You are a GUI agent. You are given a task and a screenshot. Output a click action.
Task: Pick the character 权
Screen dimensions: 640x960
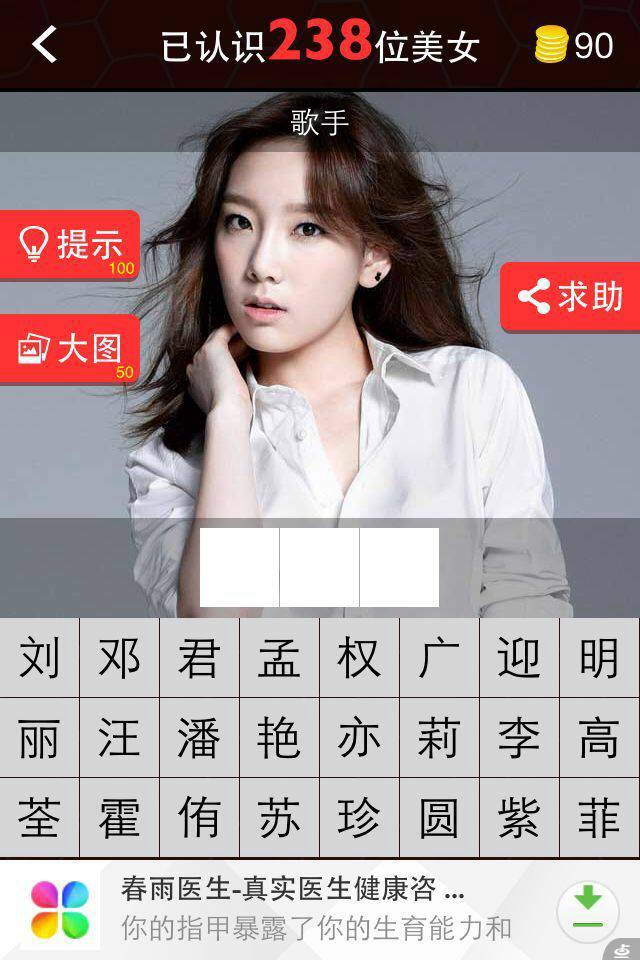click(359, 657)
